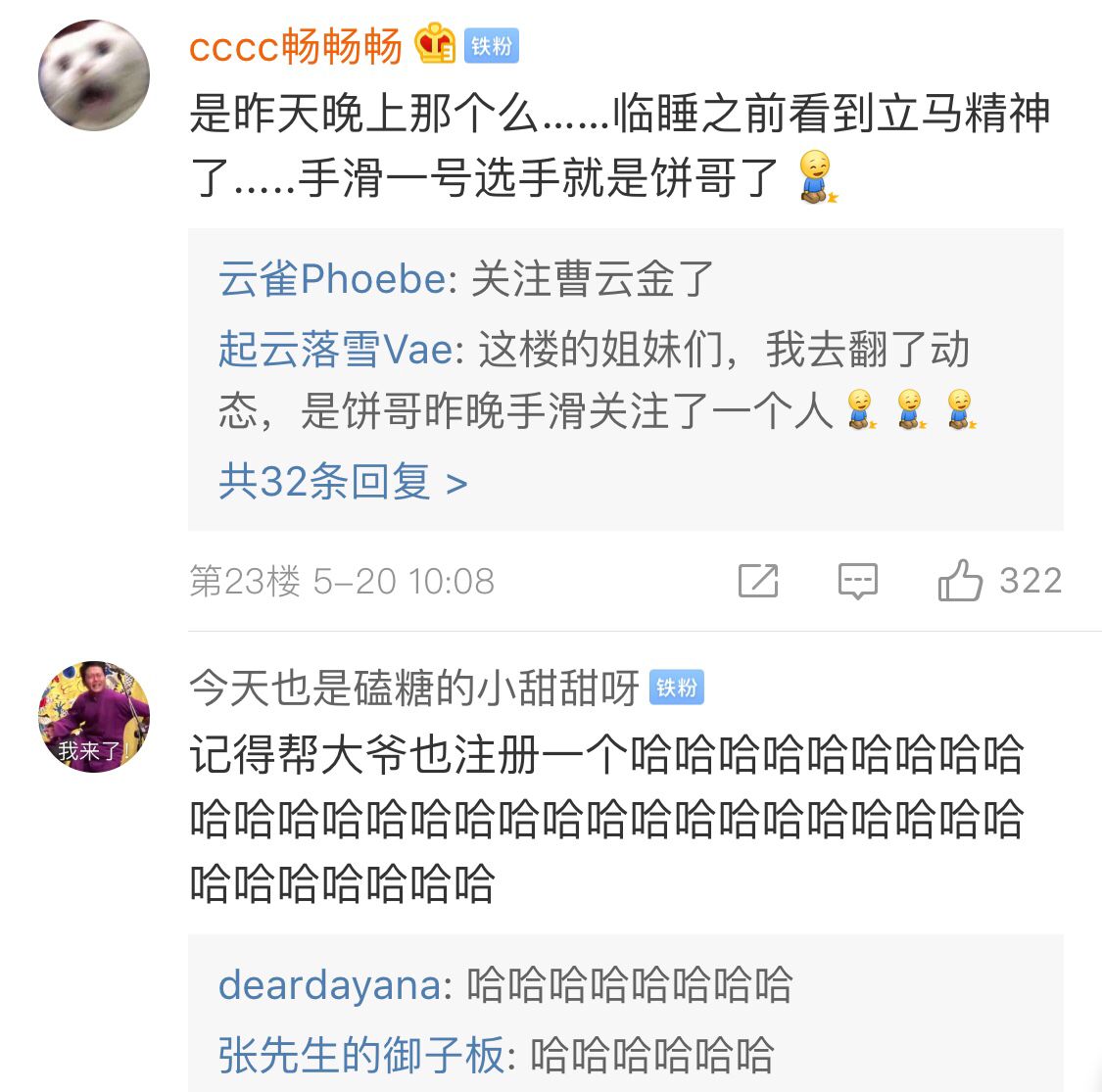Reply to cccc畅畅畅's comment
This screenshot has height=1092, width=1102.
pyautogui.click(x=857, y=581)
